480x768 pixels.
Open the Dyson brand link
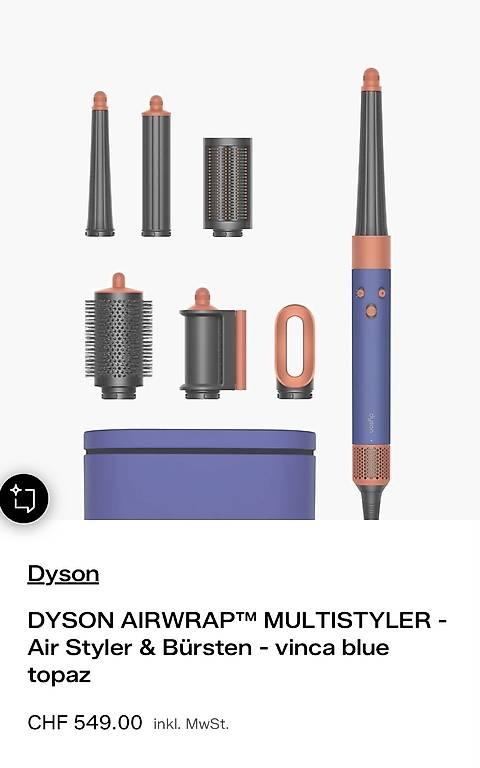click(63, 574)
